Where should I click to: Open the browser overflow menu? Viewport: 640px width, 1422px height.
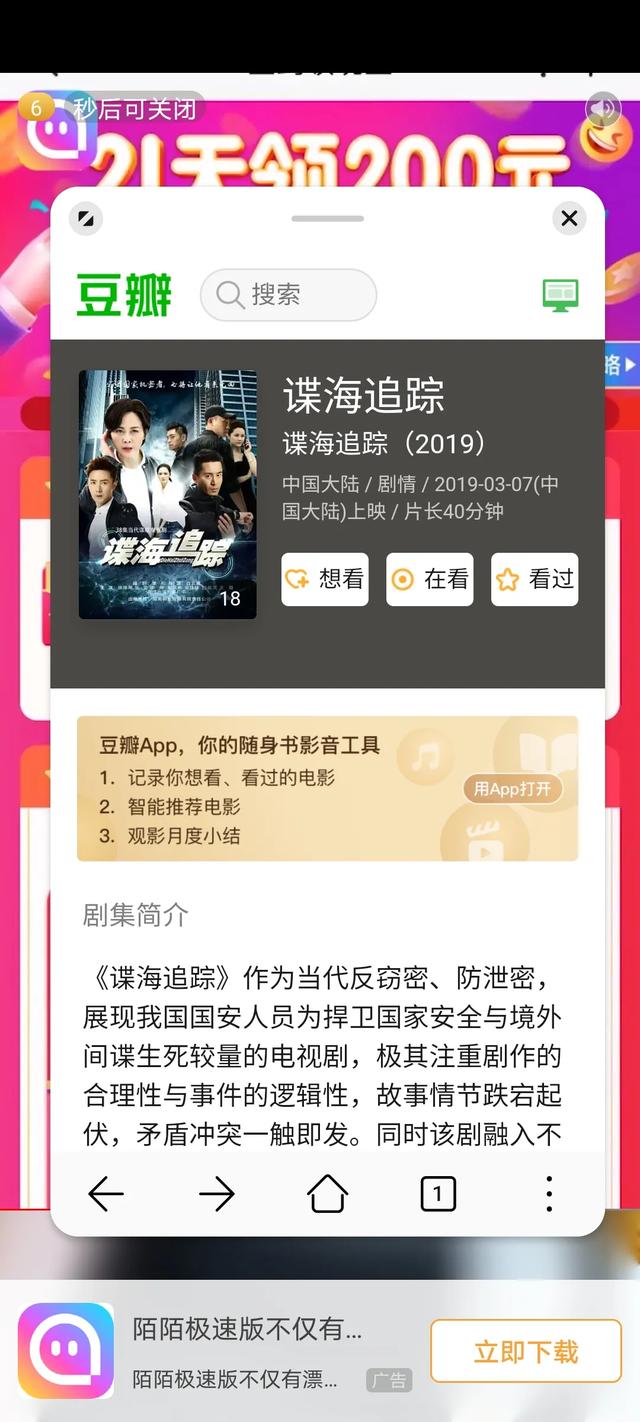point(548,1193)
